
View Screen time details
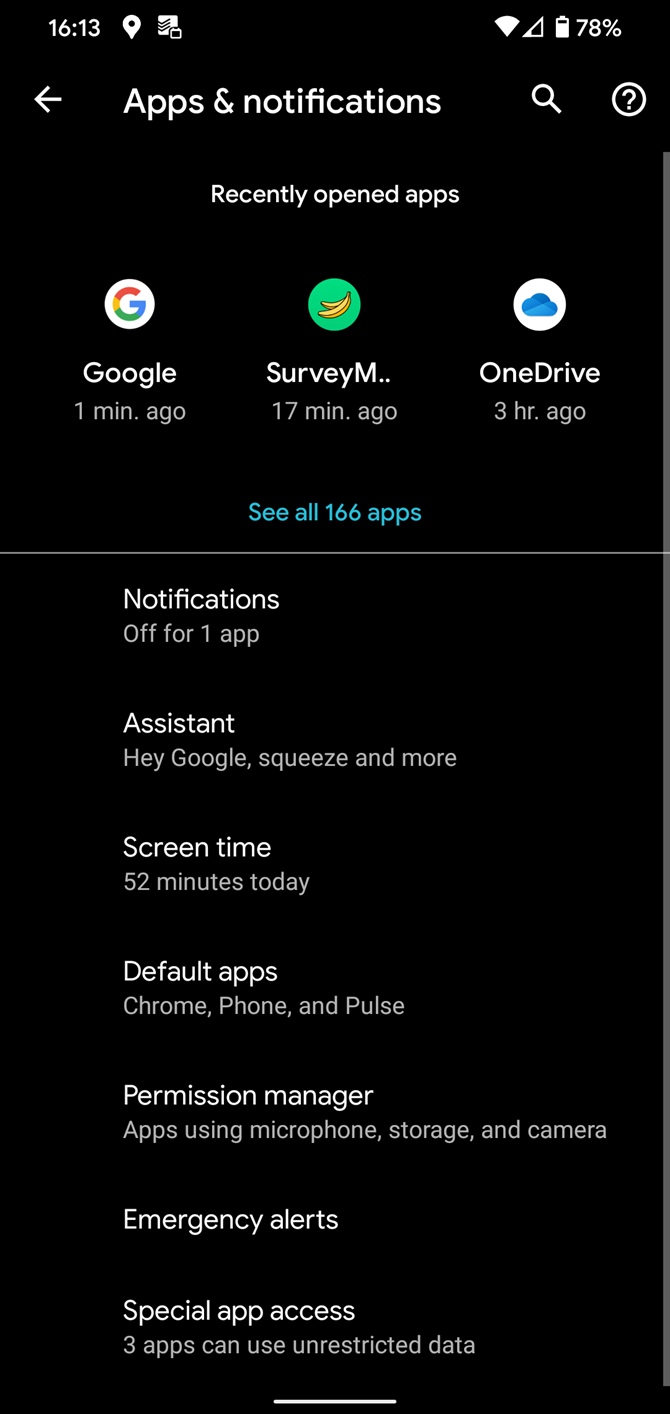(335, 863)
